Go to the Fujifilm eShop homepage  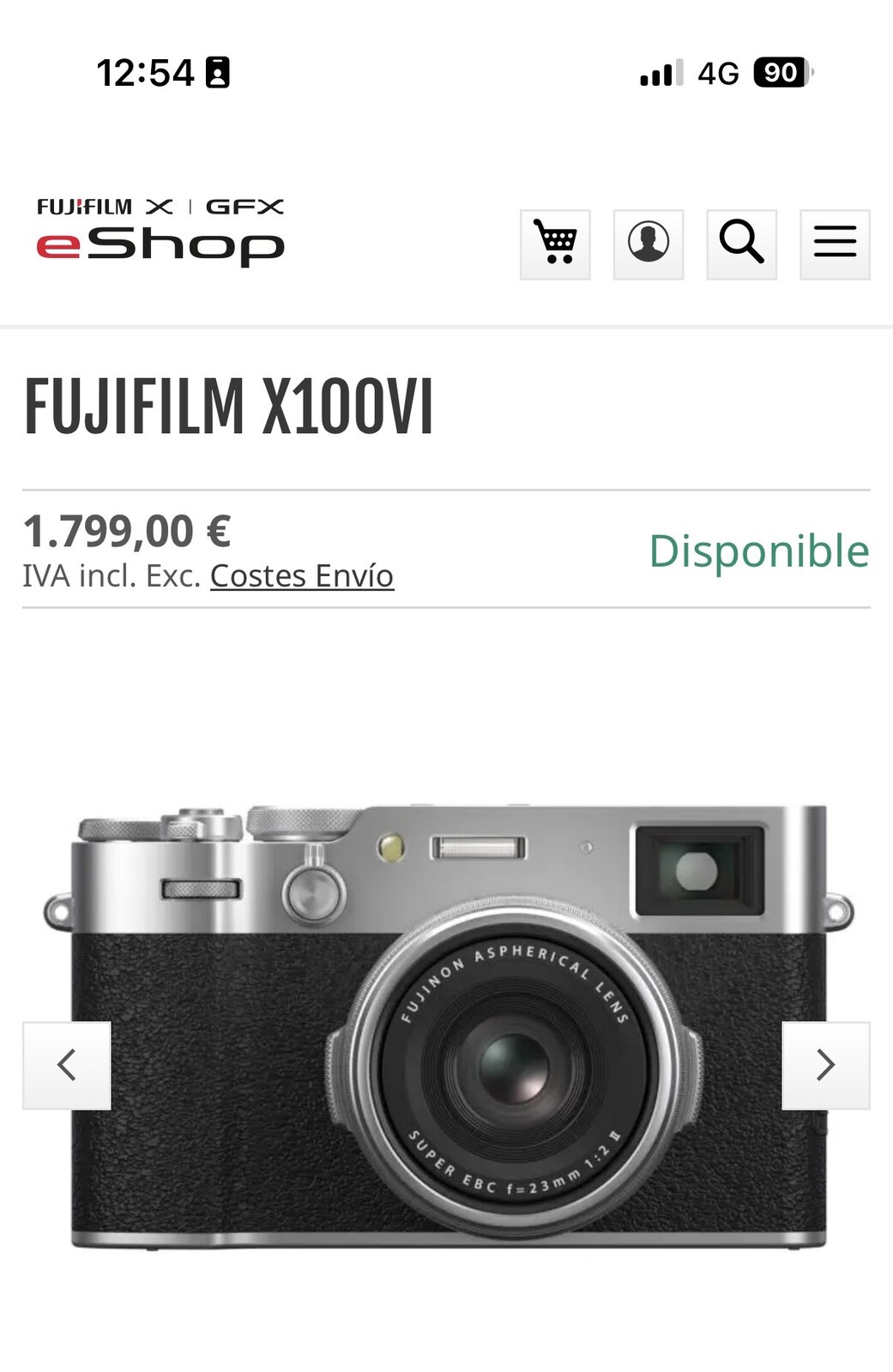pyautogui.click(x=160, y=232)
